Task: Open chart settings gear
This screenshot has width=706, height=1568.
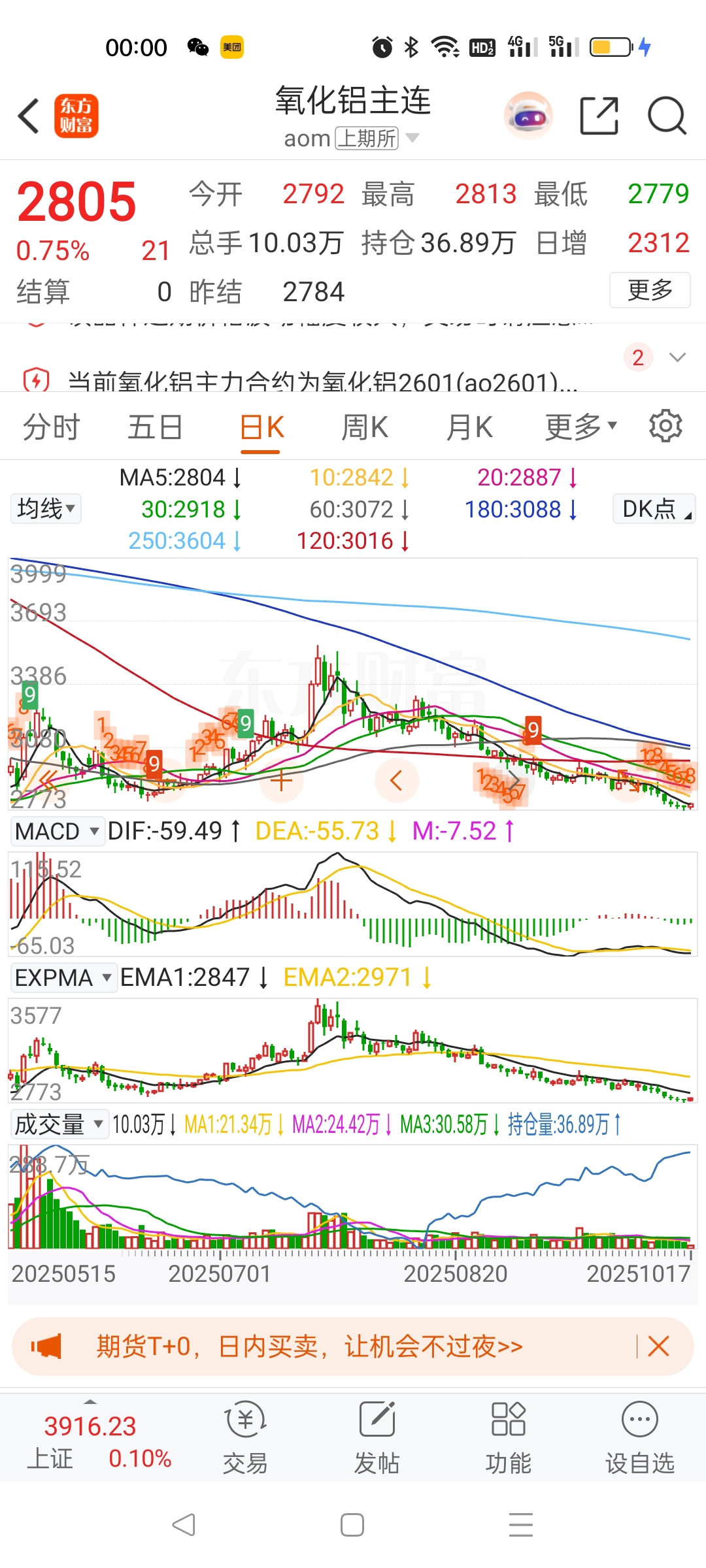Action: pos(665,427)
